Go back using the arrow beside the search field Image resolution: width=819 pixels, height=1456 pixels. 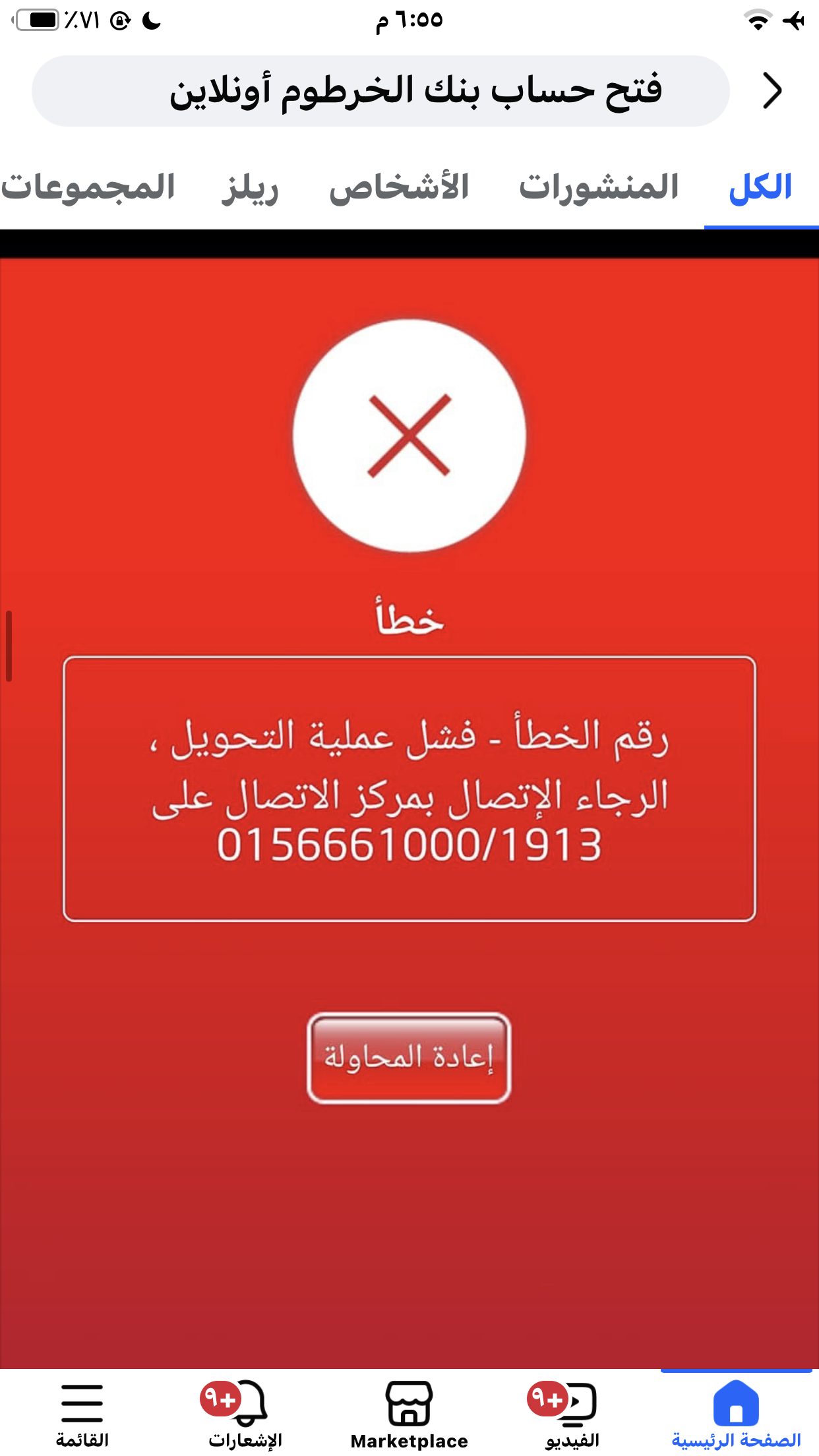pos(772,91)
